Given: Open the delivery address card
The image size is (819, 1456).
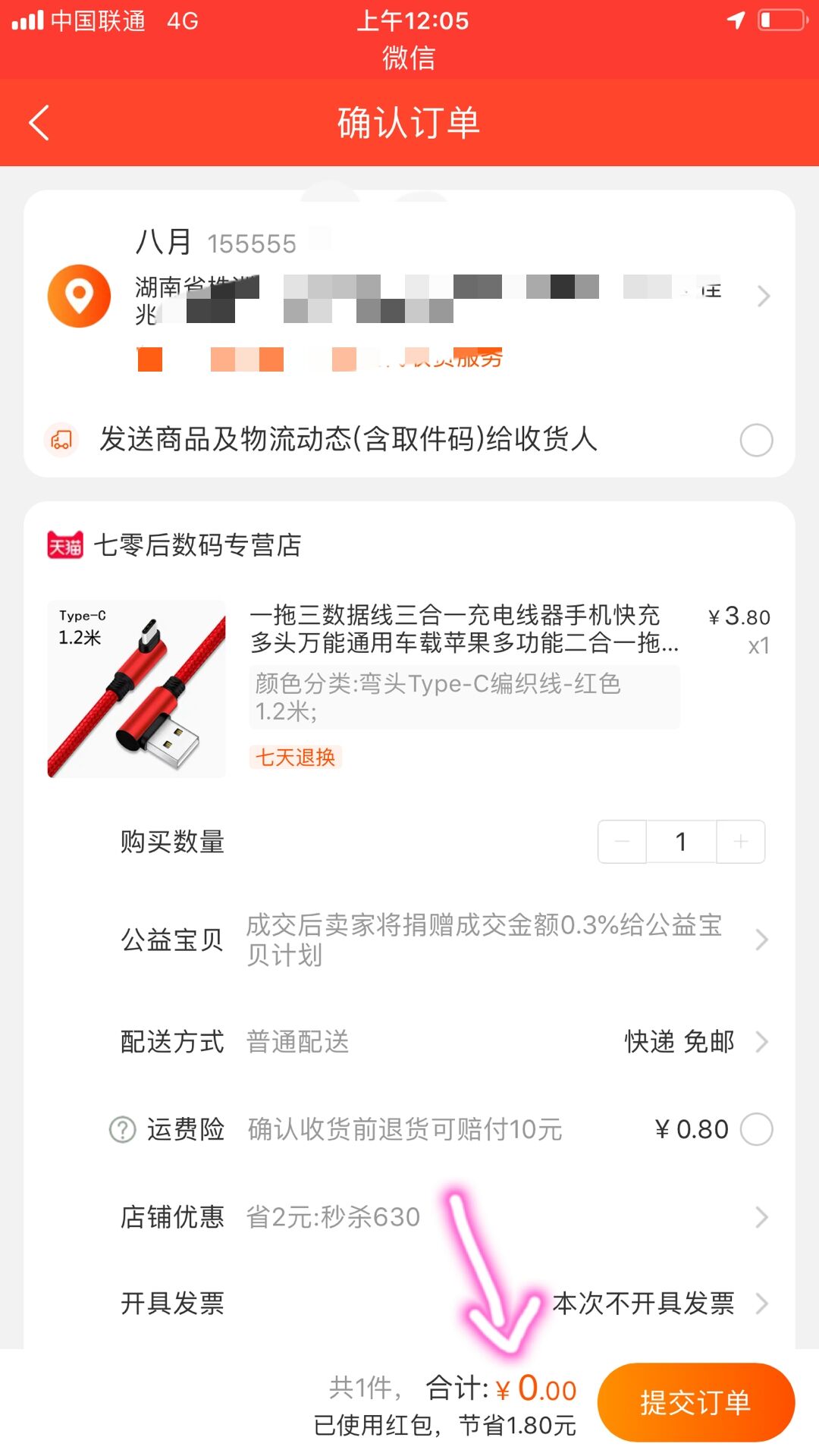Looking at the screenshot, I should [x=409, y=297].
